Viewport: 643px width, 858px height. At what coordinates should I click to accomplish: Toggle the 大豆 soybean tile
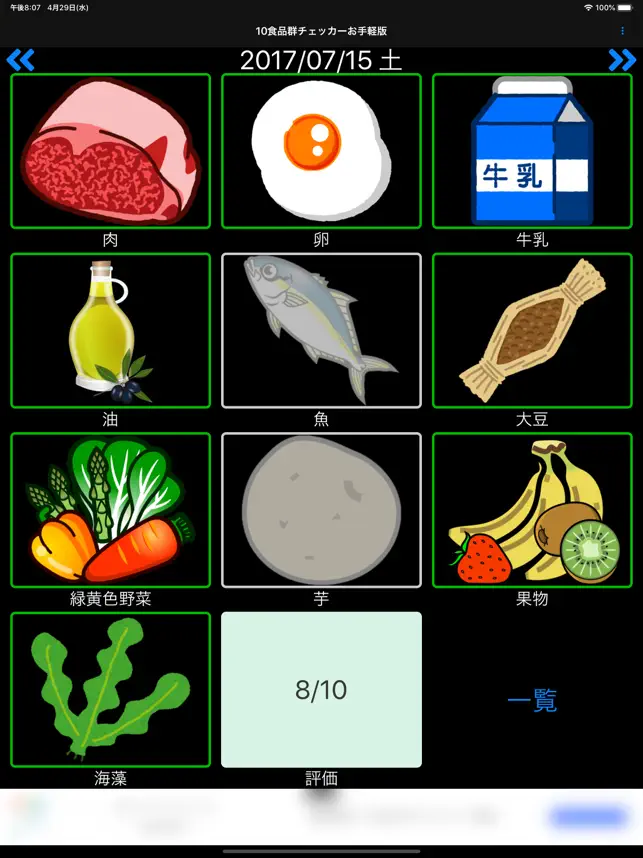pos(532,330)
